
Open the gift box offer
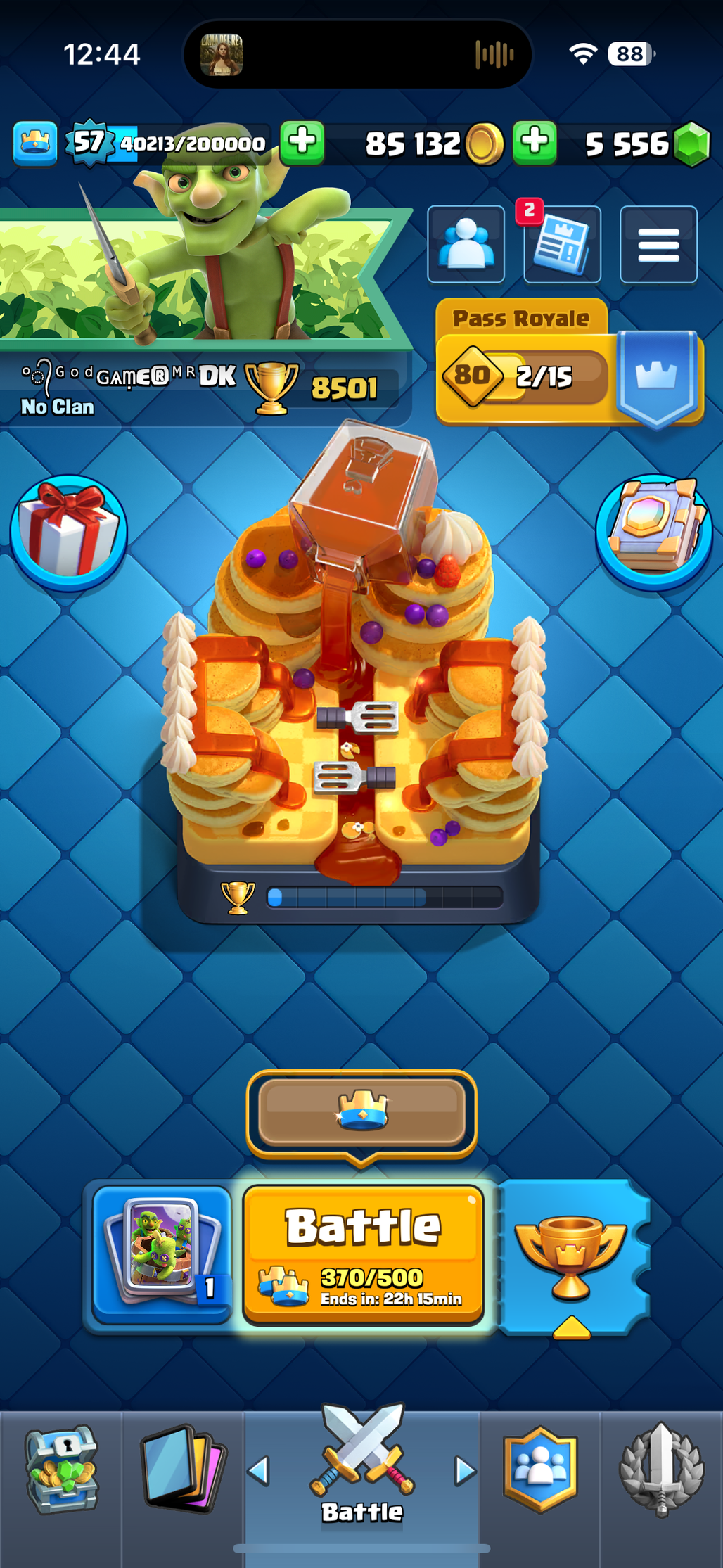pos(68,532)
